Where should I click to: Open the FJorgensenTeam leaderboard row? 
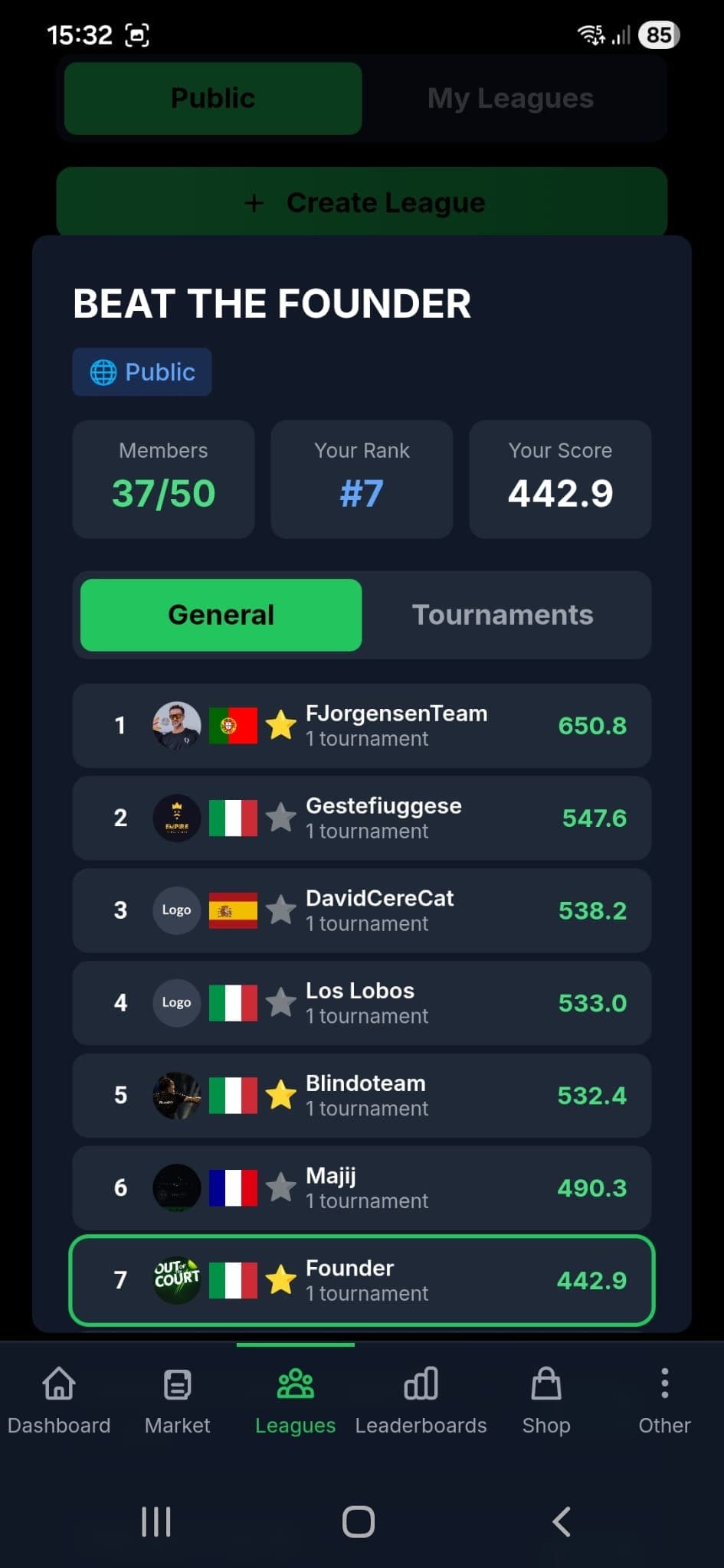362,726
